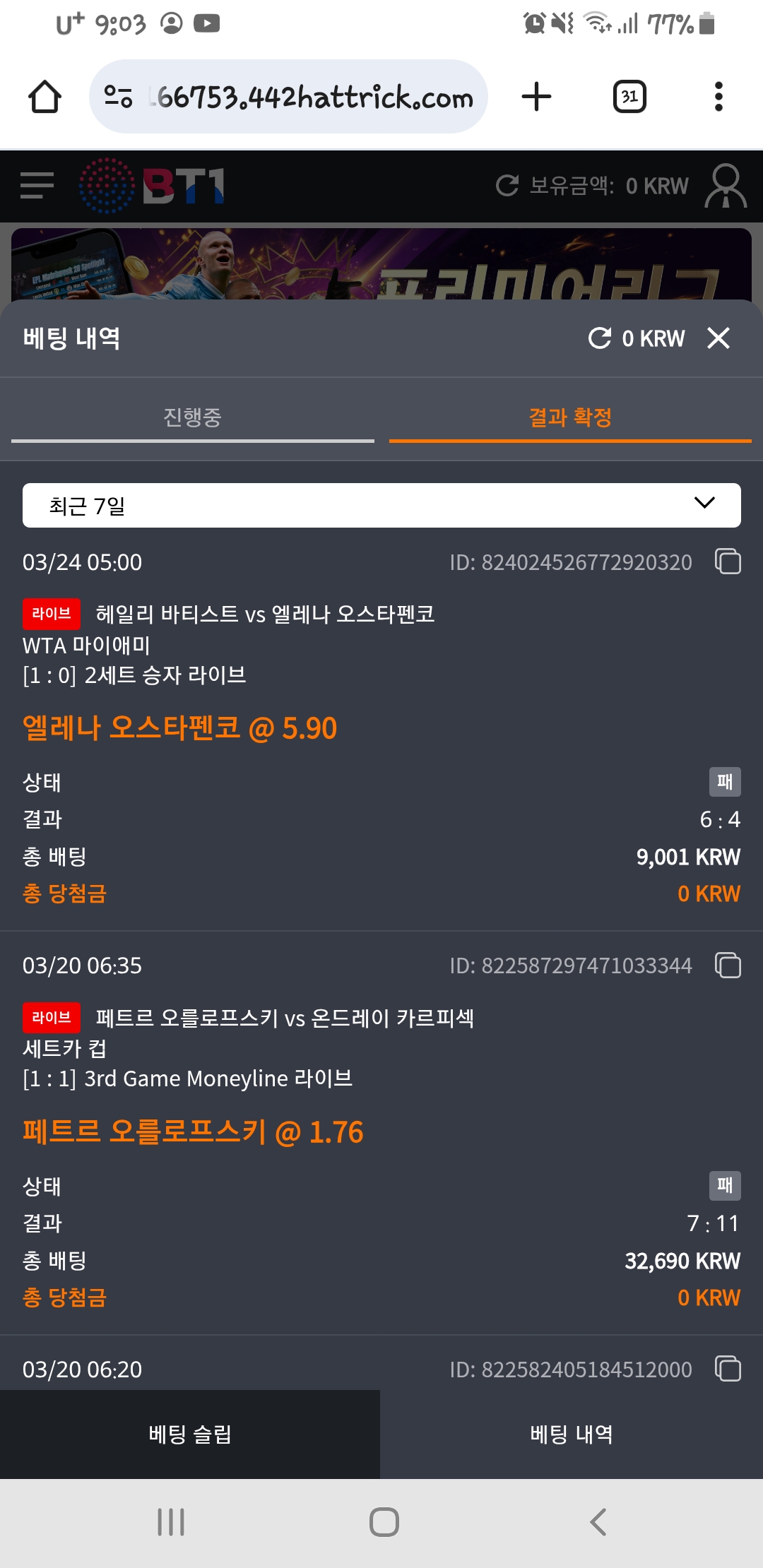This screenshot has width=763, height=1568.
Task: Open the browser home page
Action: 45,97
